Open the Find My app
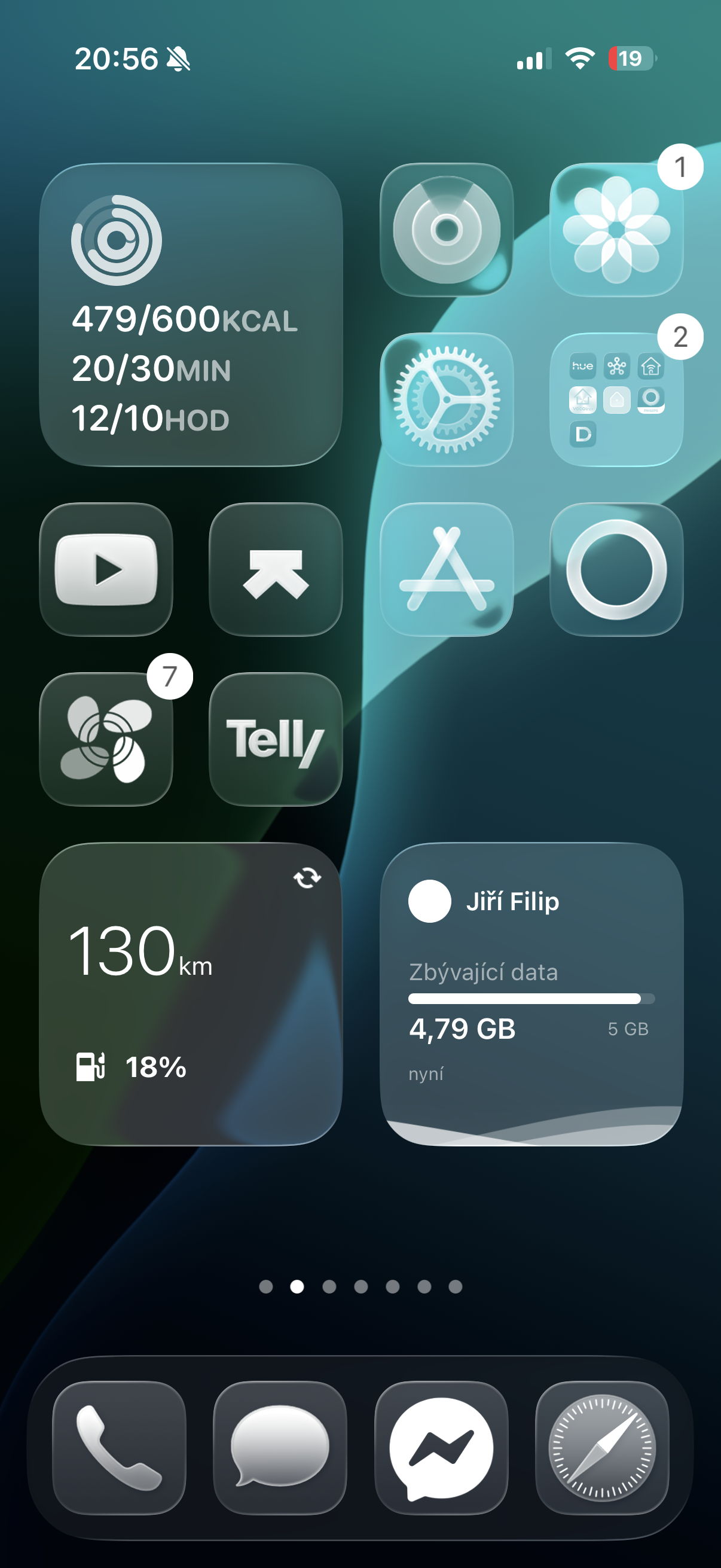 (x=447, y=230)
